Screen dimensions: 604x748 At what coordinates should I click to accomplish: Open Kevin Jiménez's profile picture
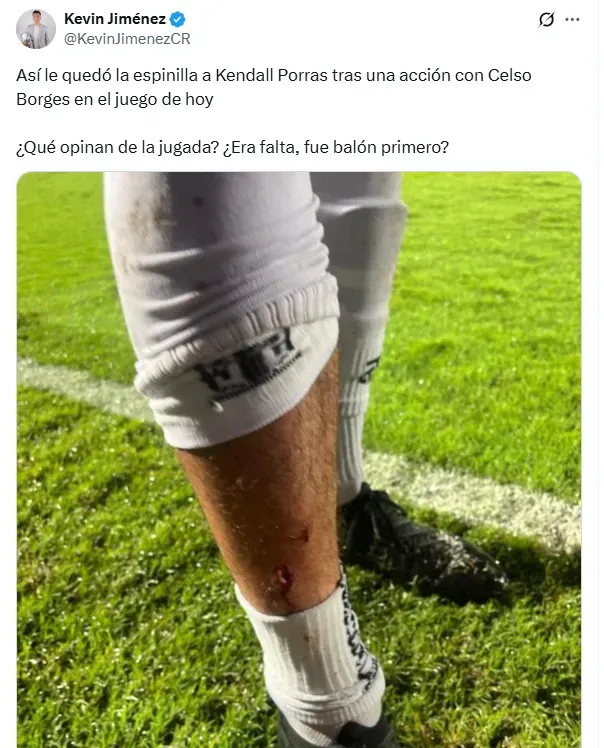36,29
